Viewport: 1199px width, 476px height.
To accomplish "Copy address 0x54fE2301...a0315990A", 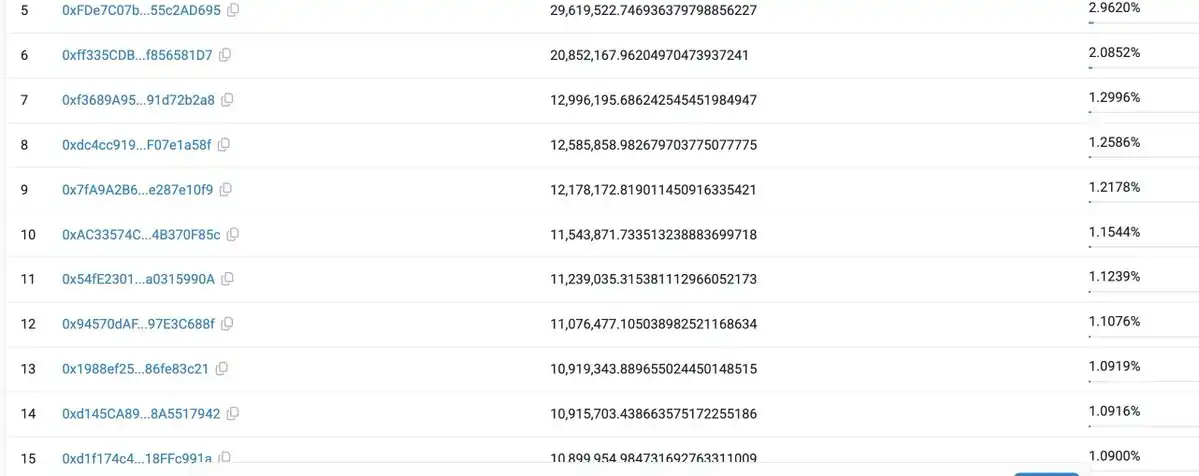I will [x=227, y=279].
